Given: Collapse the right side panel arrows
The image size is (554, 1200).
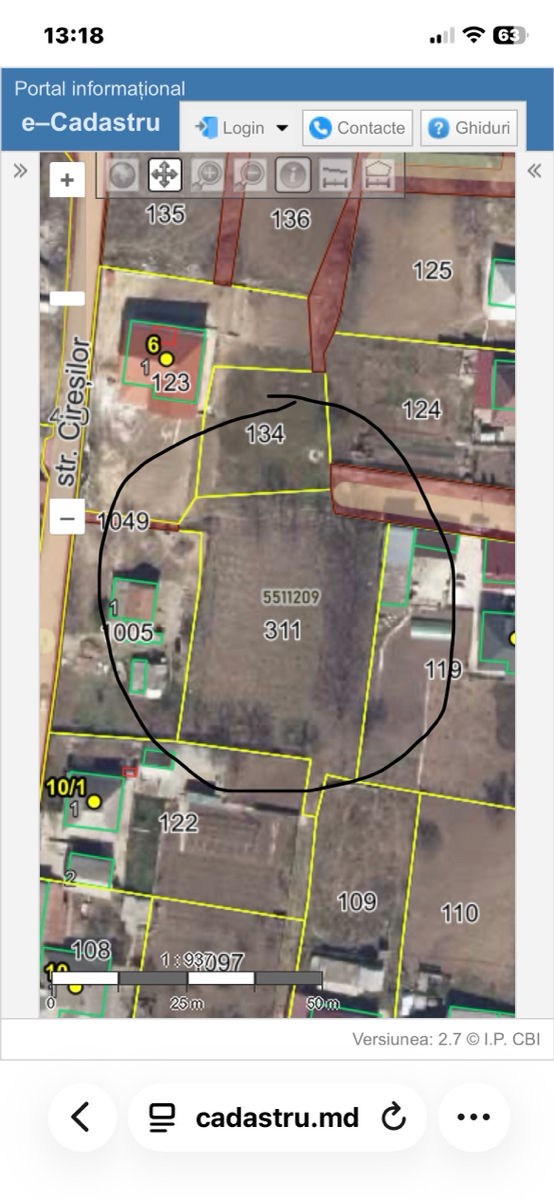Looking at the screenshot, I should pyautogui.click(x=534, y=171).
